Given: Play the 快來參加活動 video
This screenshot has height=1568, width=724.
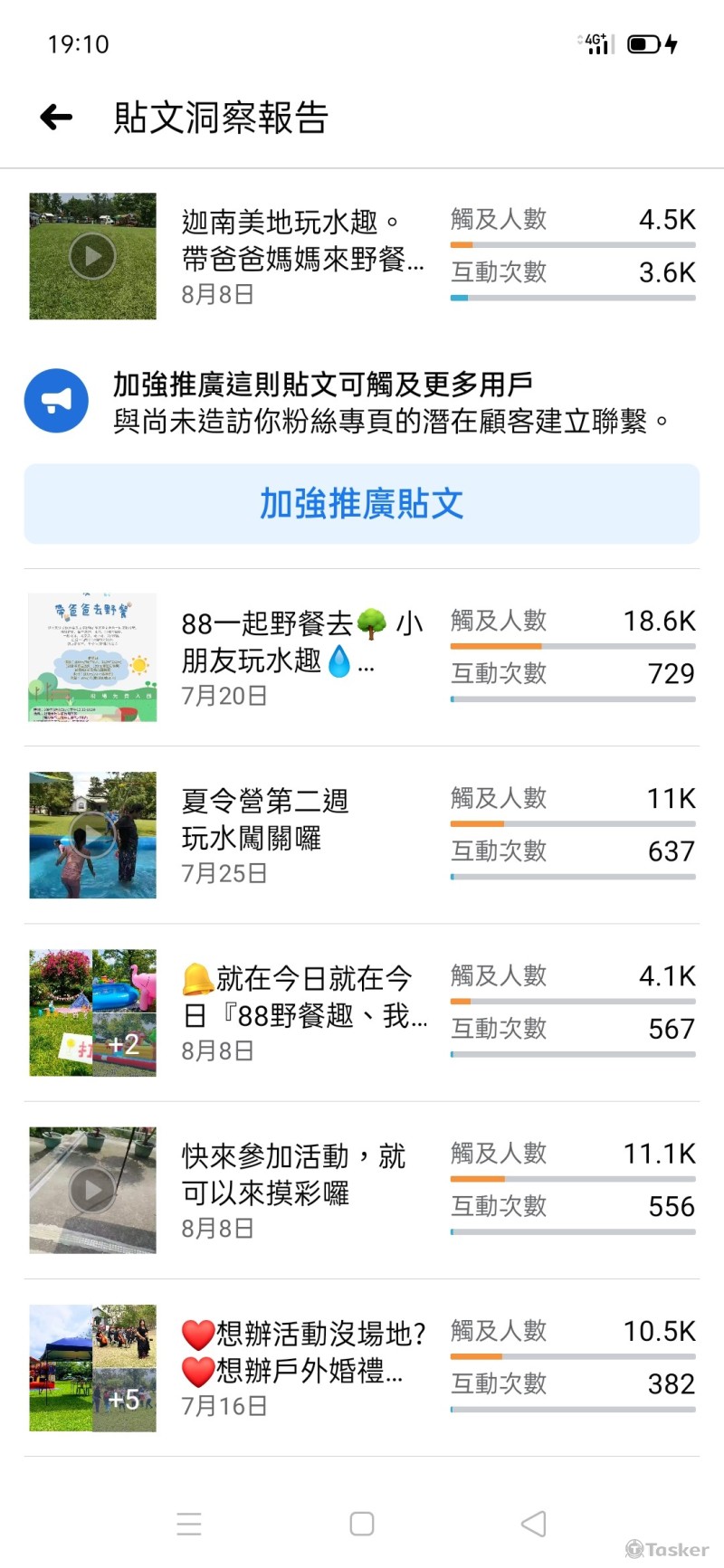Looking at the screenshot, I should point(91,1191).
